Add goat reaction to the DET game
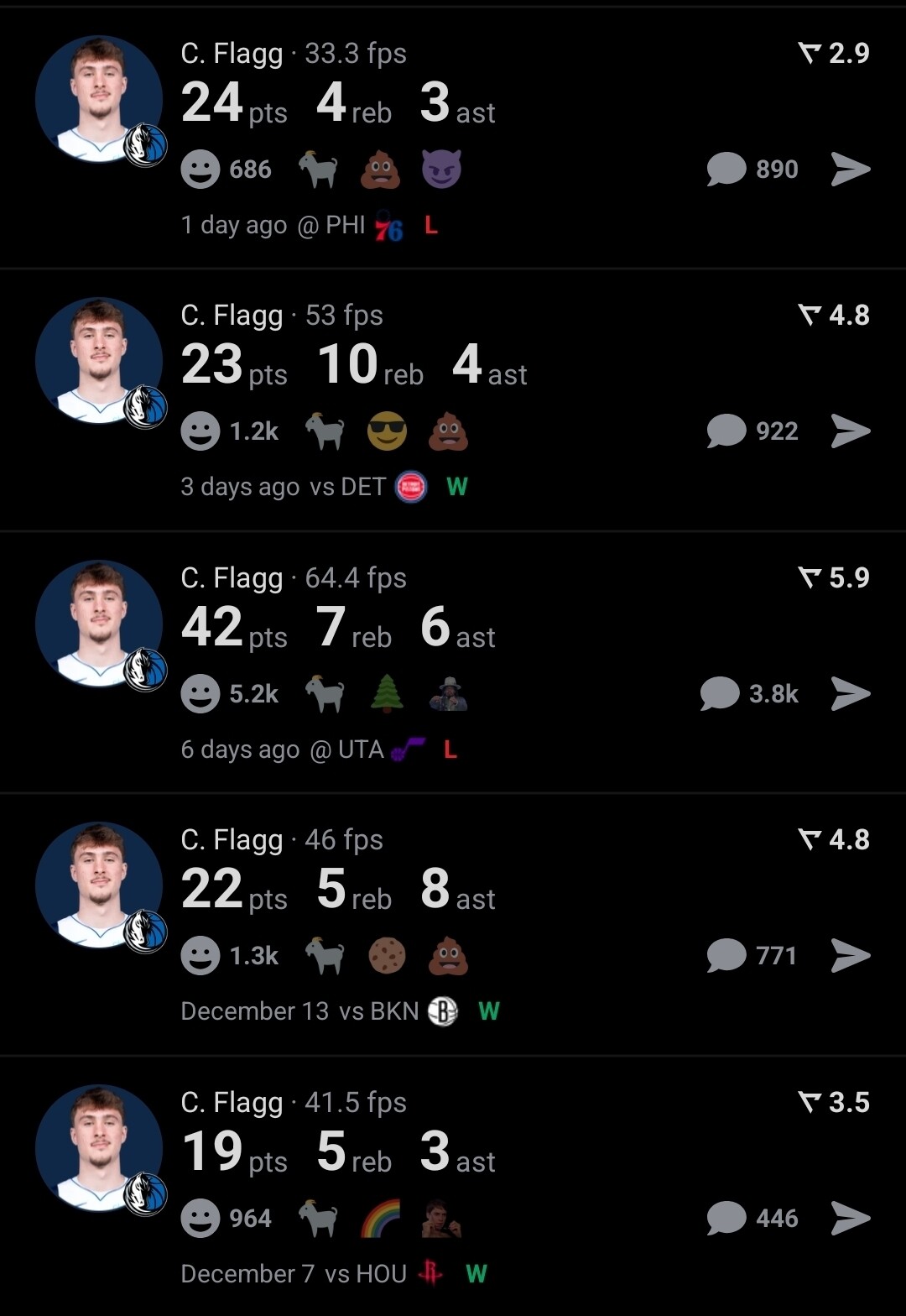 point(325,432)
